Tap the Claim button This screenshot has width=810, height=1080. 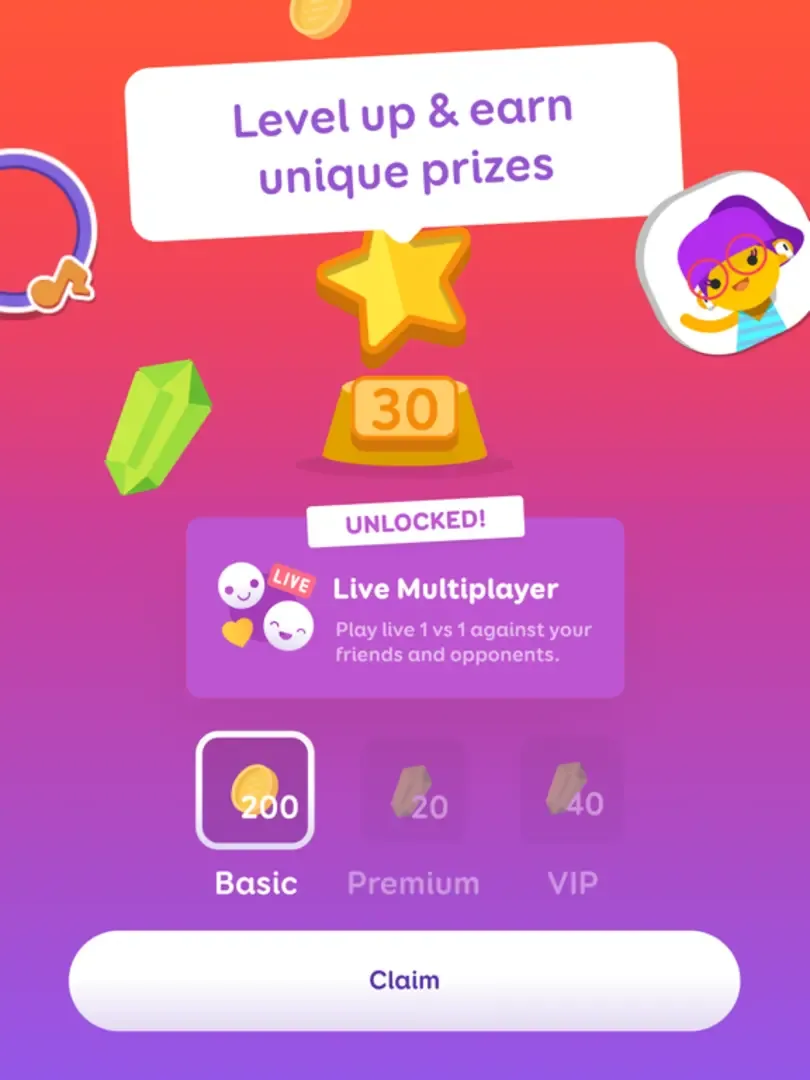tap(404, 980)
